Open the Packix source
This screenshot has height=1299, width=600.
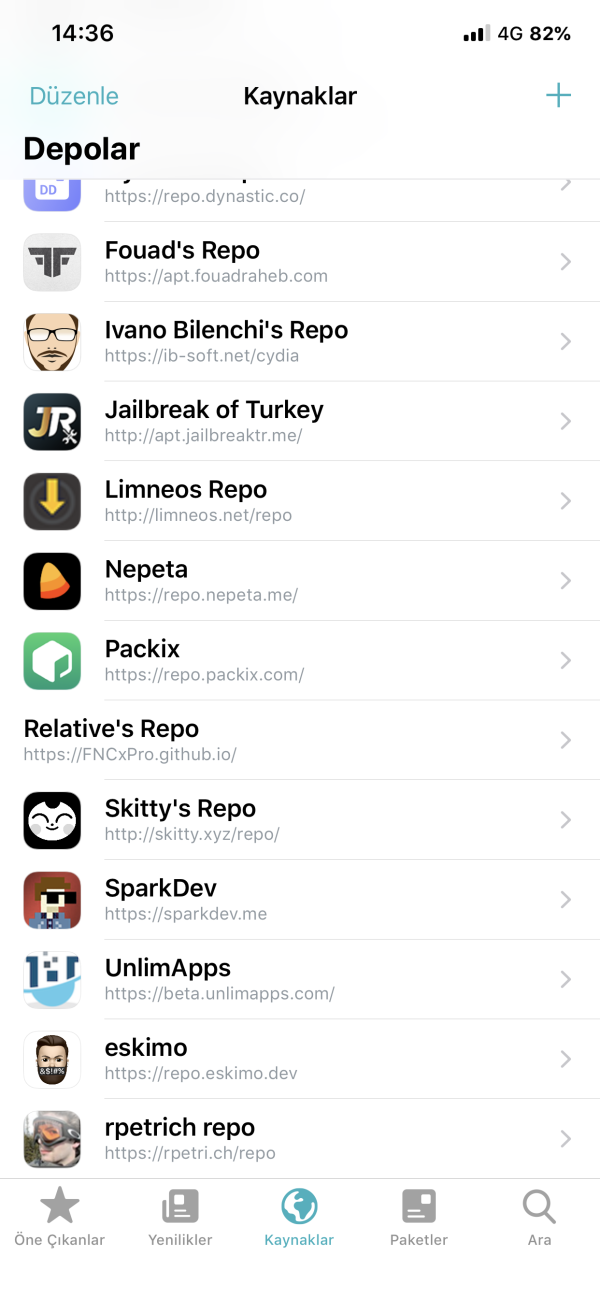[300, 661]
